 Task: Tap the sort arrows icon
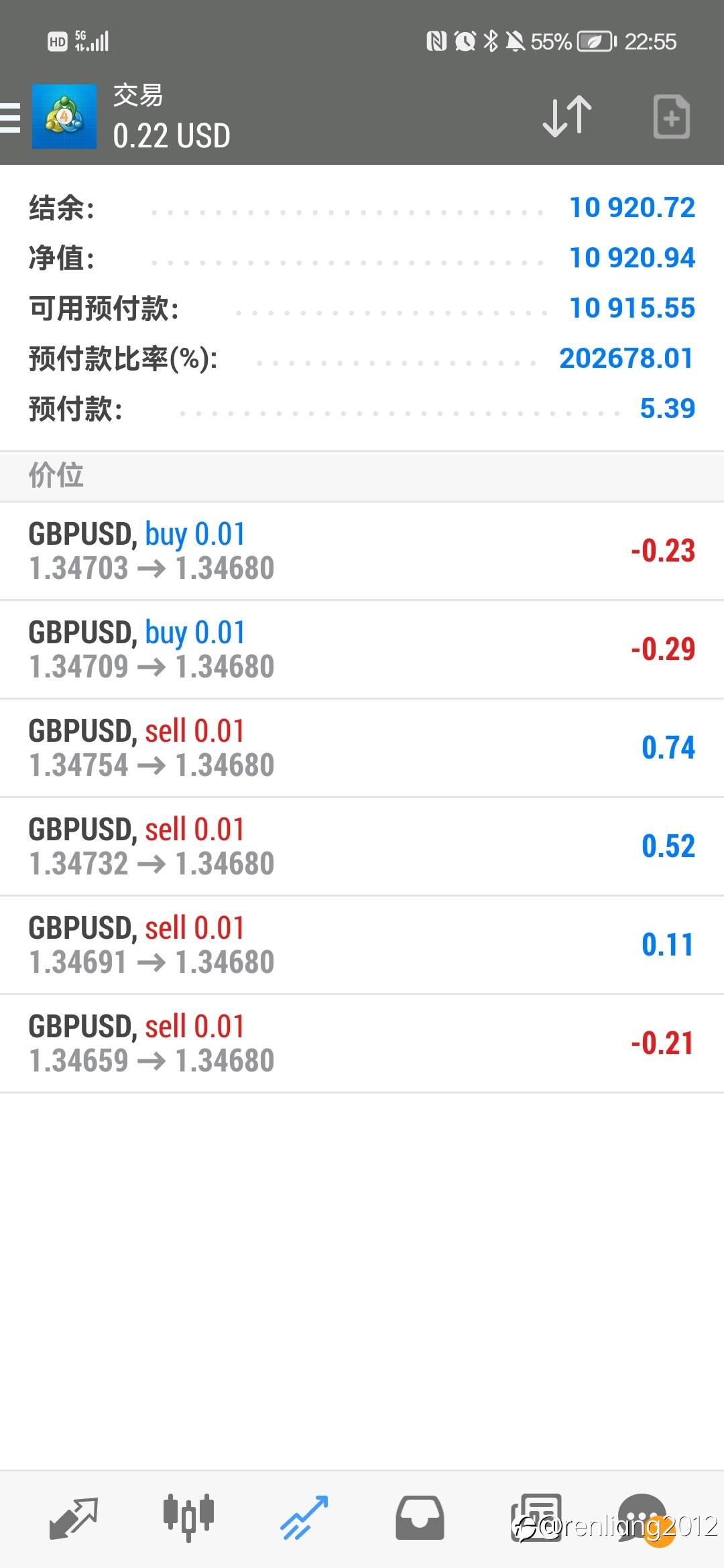(567, 117)
